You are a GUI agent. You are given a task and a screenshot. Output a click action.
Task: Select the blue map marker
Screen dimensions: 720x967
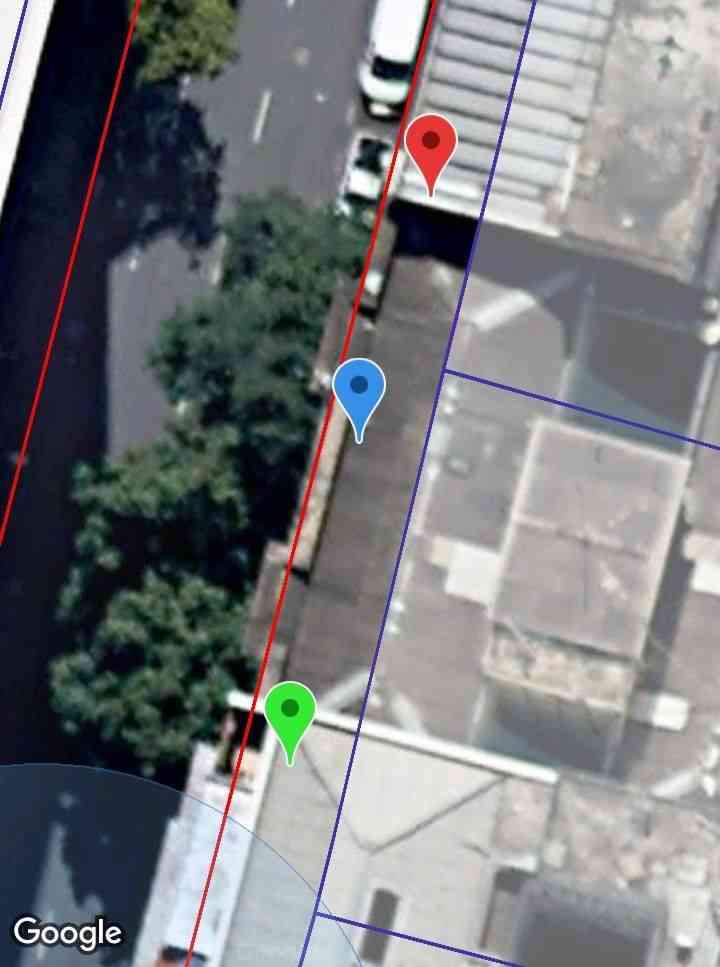pos(359,390)
